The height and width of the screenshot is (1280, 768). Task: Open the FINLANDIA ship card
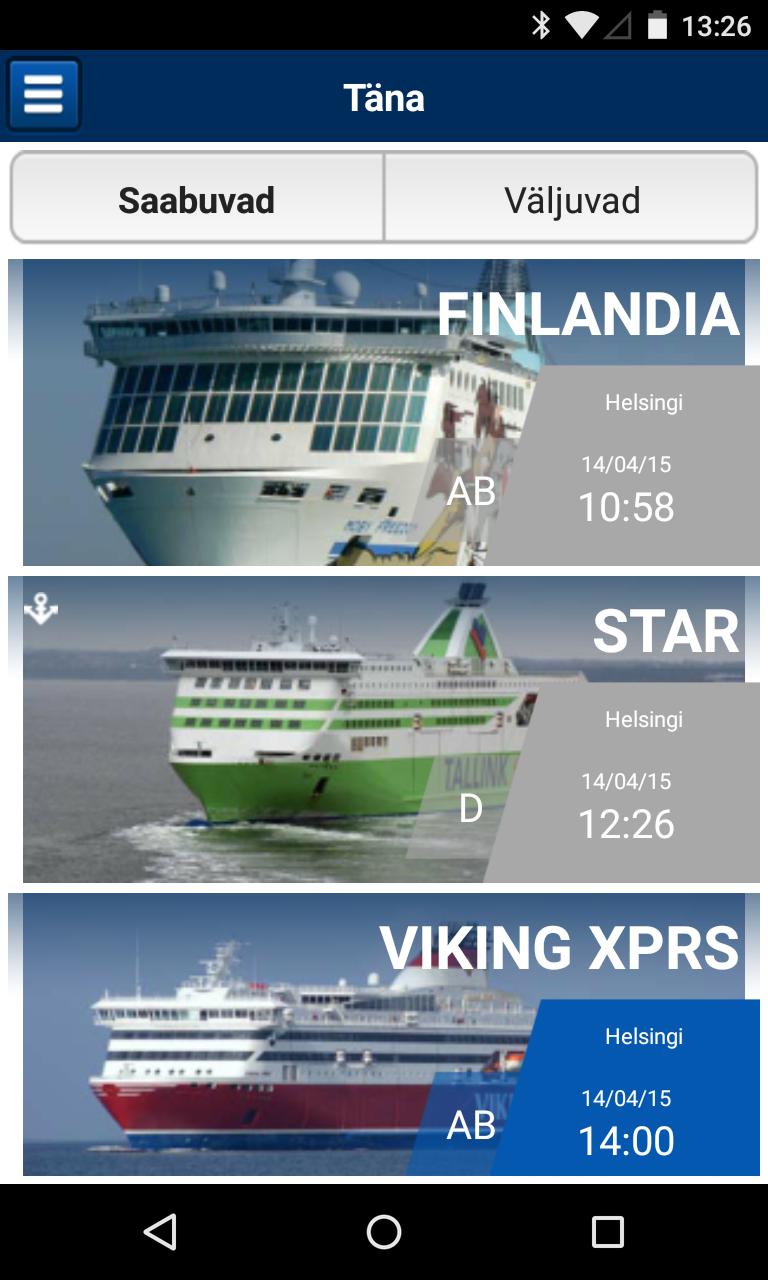coord(384,412)
